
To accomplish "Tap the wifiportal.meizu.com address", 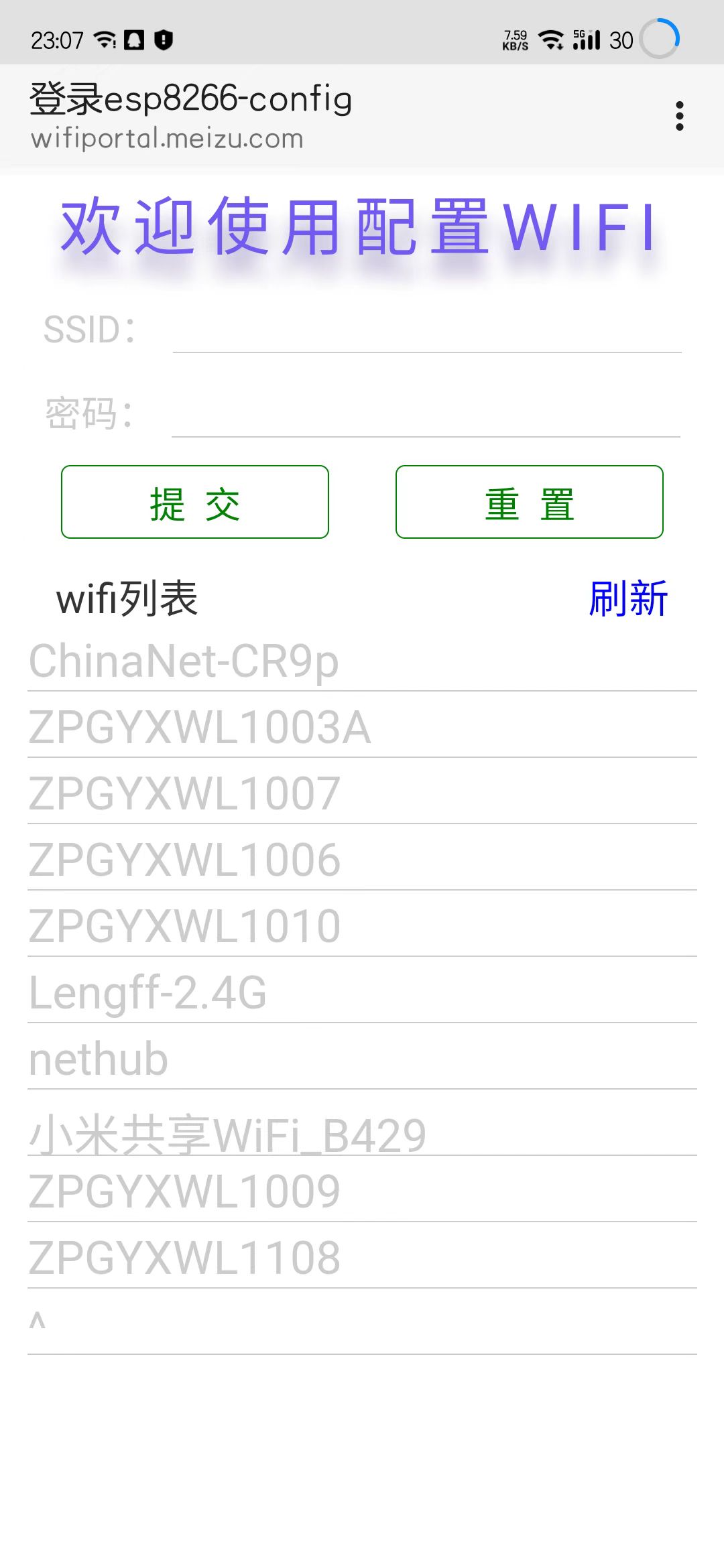I will [x=167, y=139].
